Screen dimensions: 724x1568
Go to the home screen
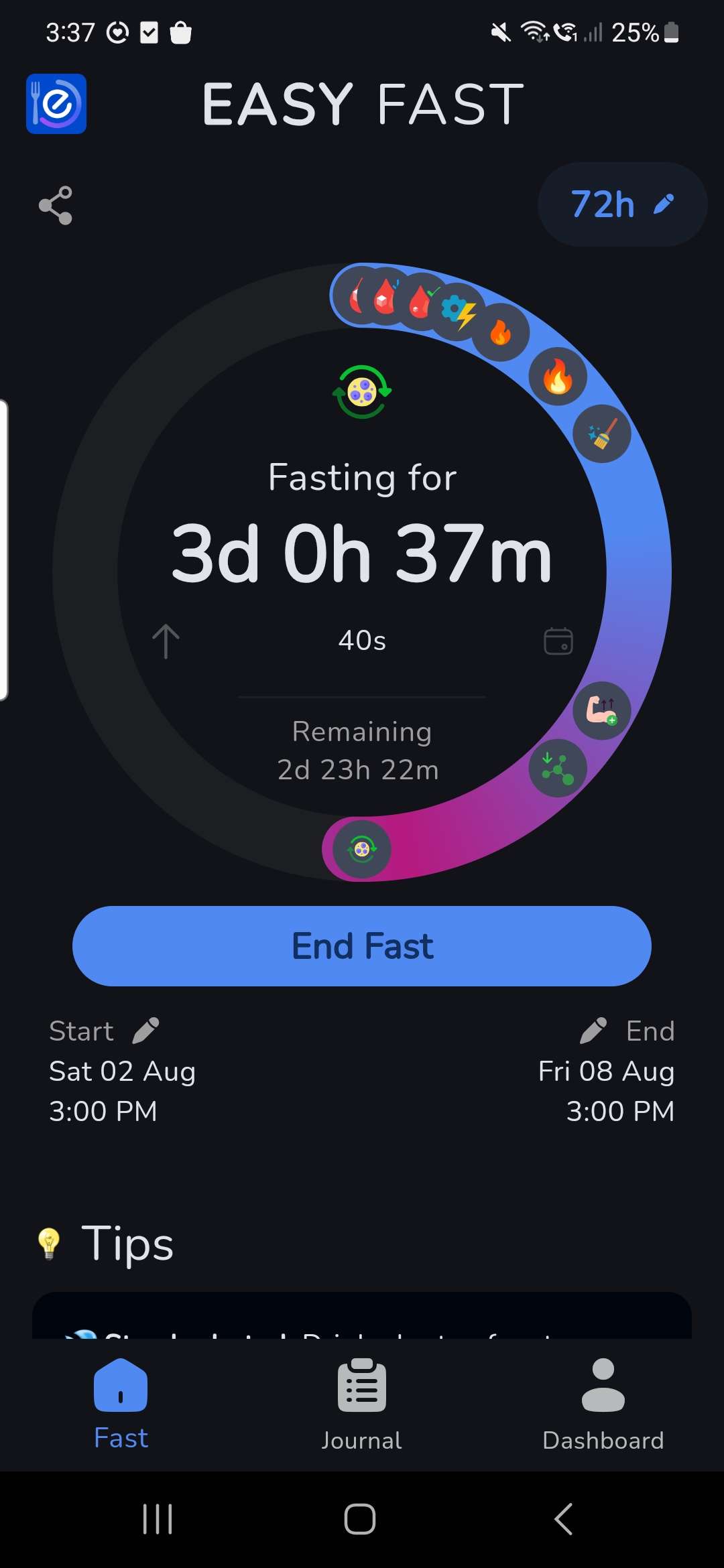pos(360,1518)
